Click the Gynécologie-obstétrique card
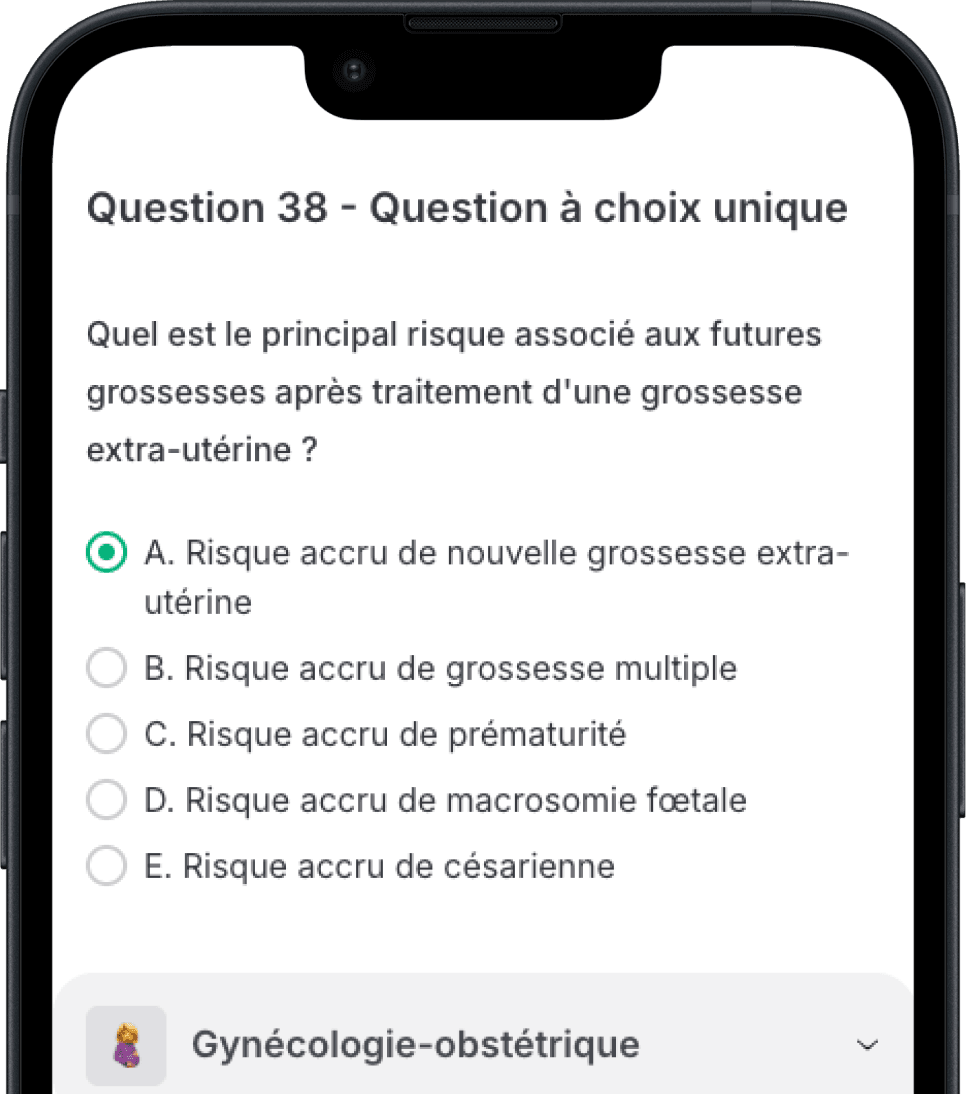The width and height of the screenshot is (966, 1094). point(483,1044)
